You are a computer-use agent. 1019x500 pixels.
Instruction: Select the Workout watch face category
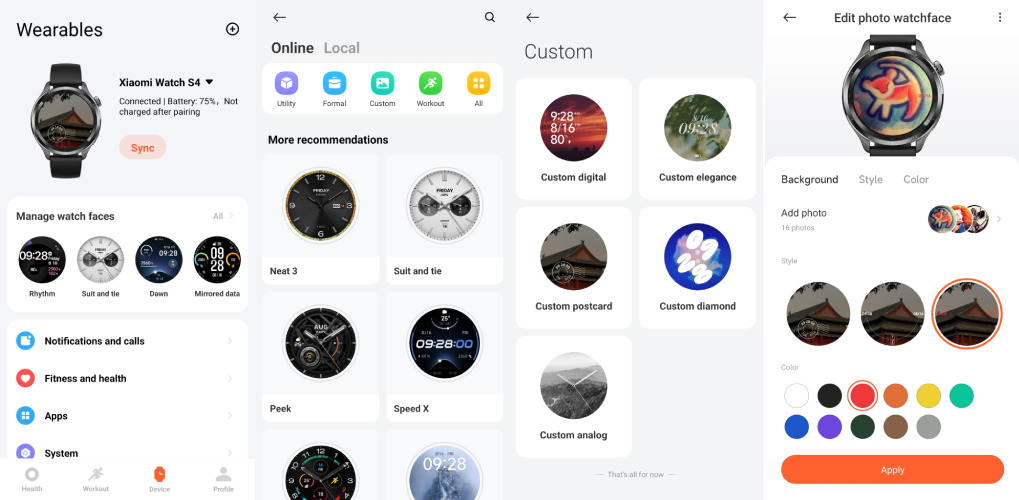(x=430, y=89)
